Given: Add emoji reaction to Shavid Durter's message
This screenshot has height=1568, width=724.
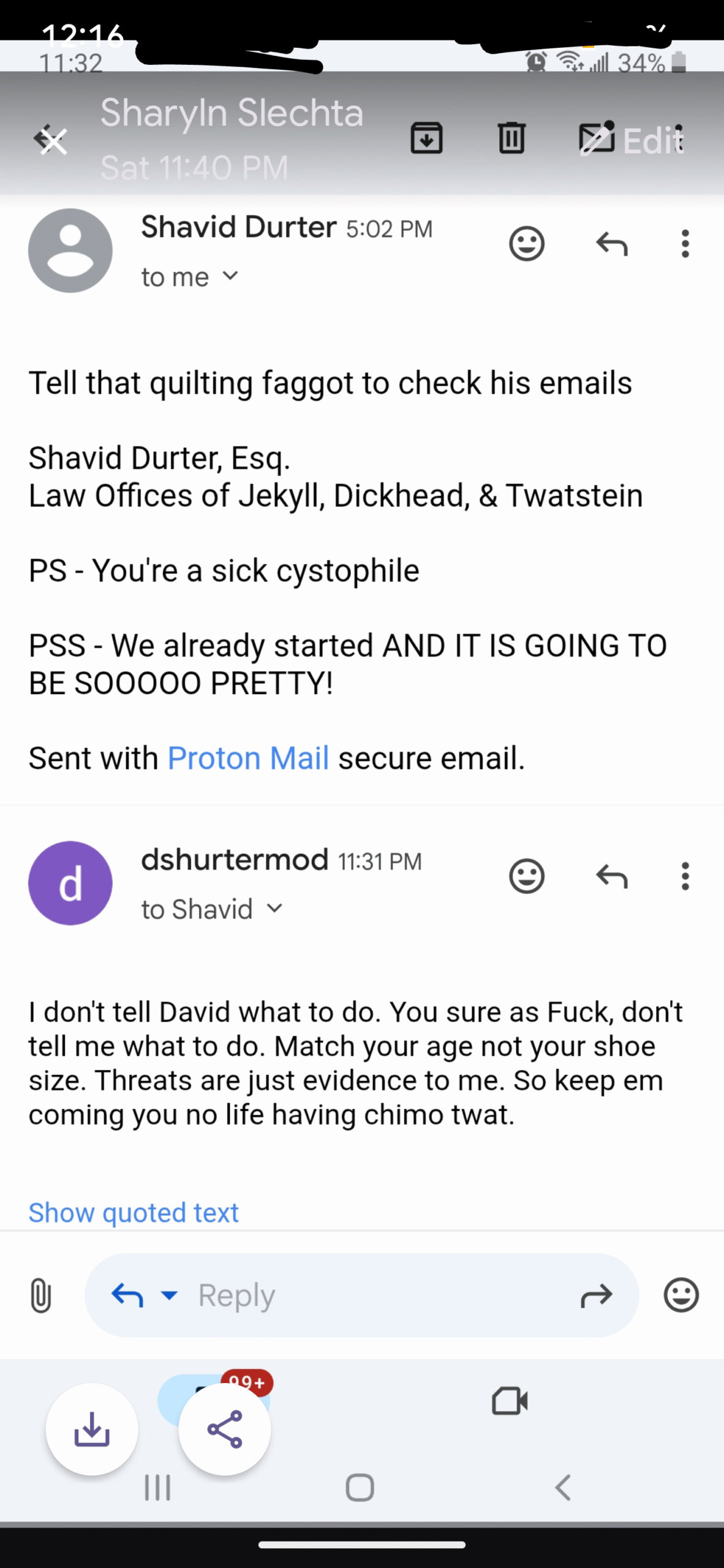Looking at the screenshot, I should pyautogui.click(x=527, y=244).
